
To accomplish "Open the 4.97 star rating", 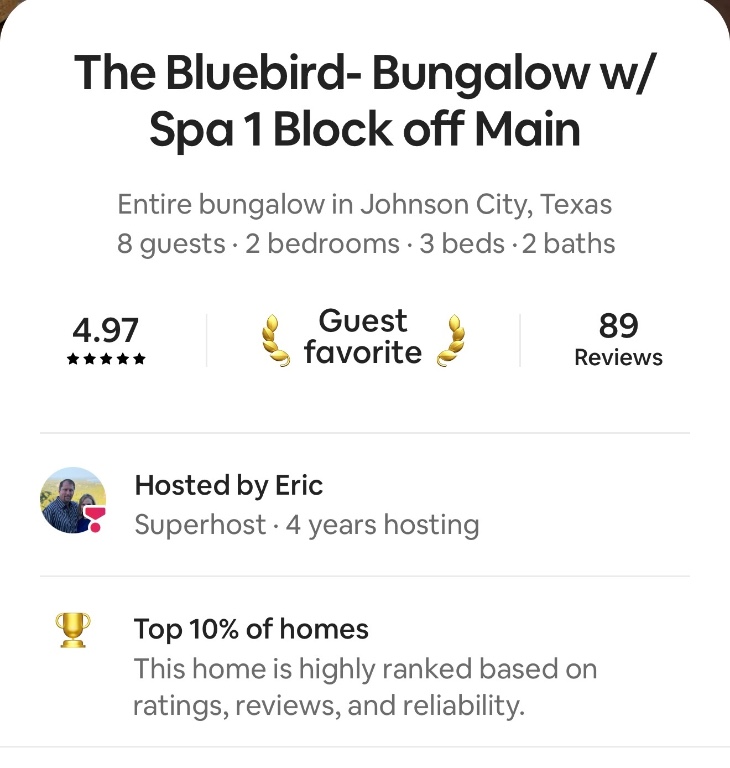I will coord(106,340).
